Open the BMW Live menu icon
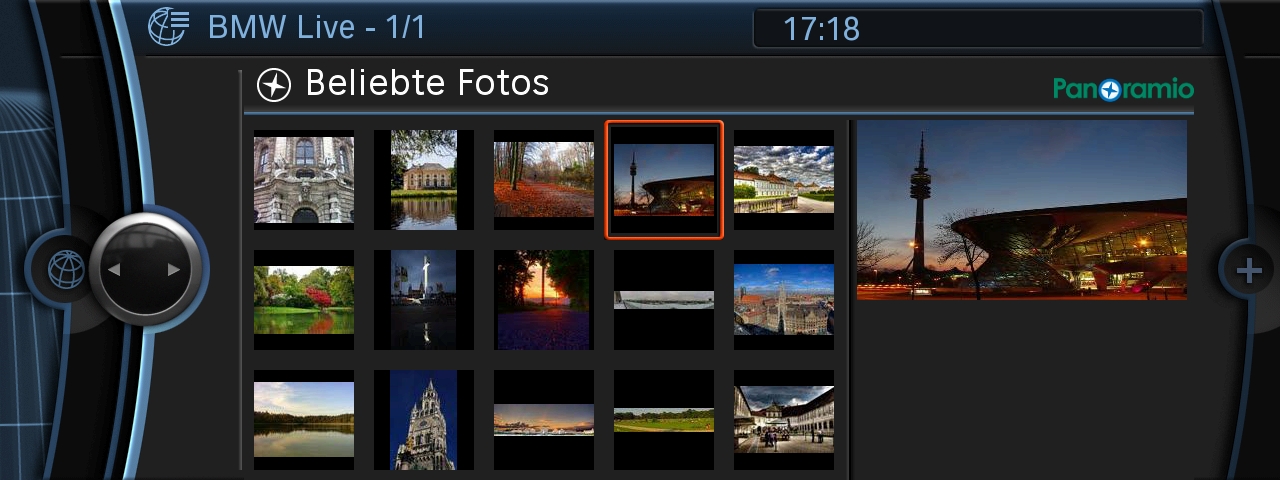This screenshot has height=480, width=1280. point(168,27)
